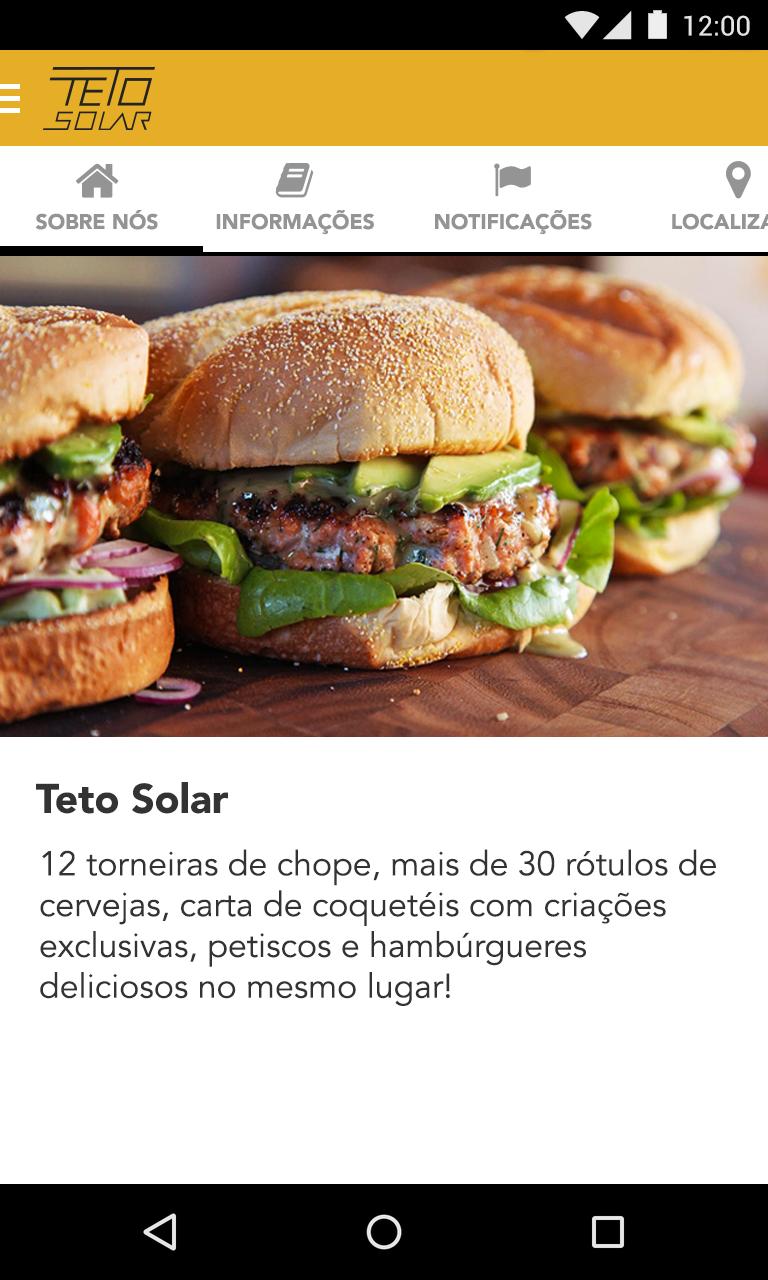Open the hamburger drawer menu

click(x=9, y=98)
